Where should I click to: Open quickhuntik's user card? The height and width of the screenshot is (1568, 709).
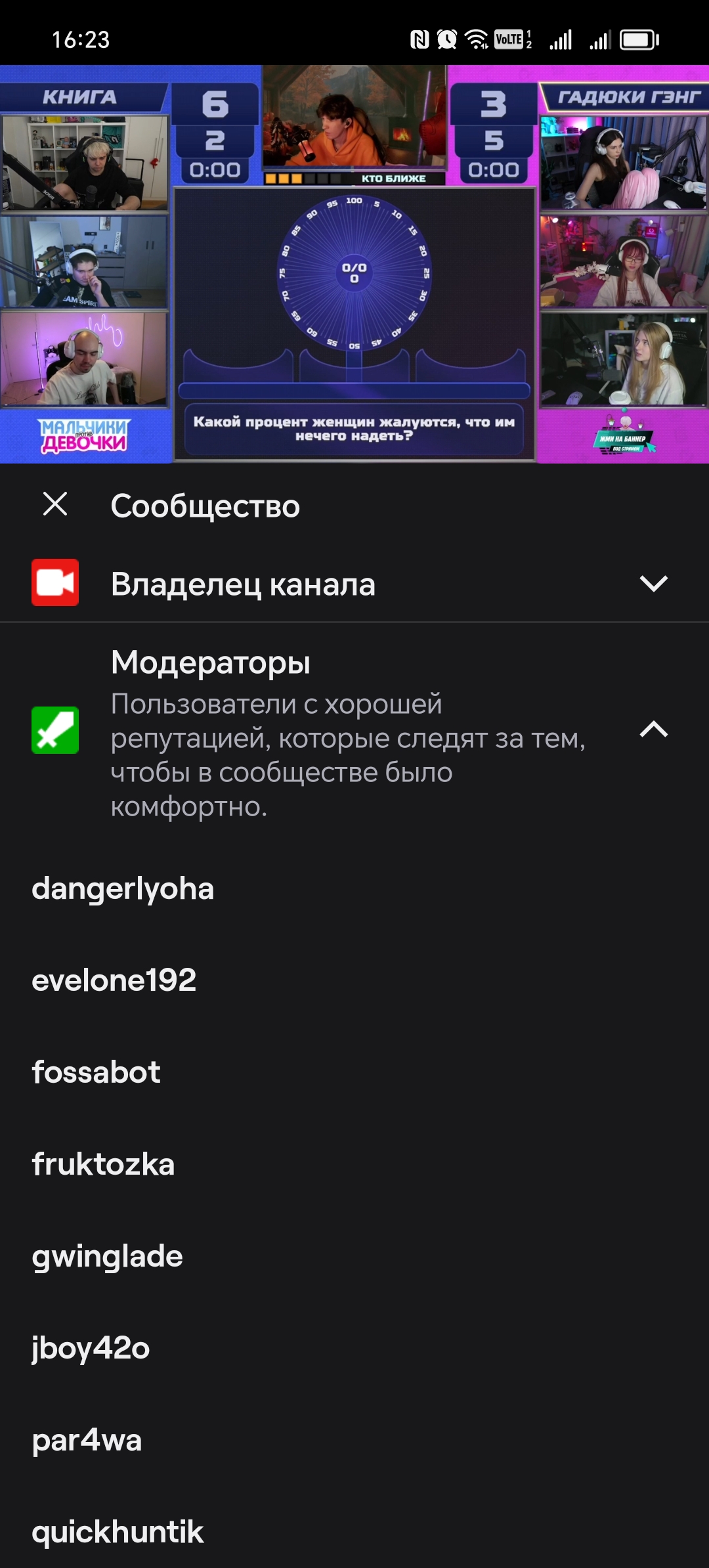point(118,1532)
